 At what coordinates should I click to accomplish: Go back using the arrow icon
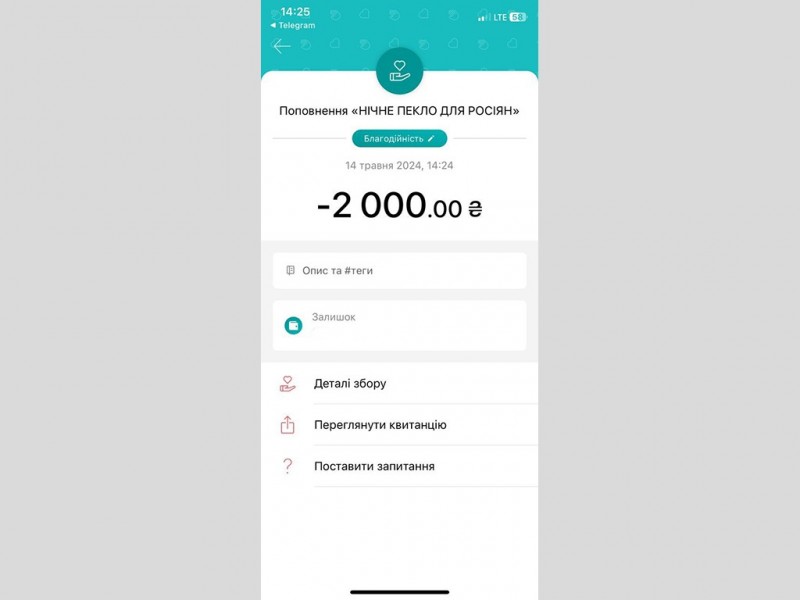tap(282, 46)
